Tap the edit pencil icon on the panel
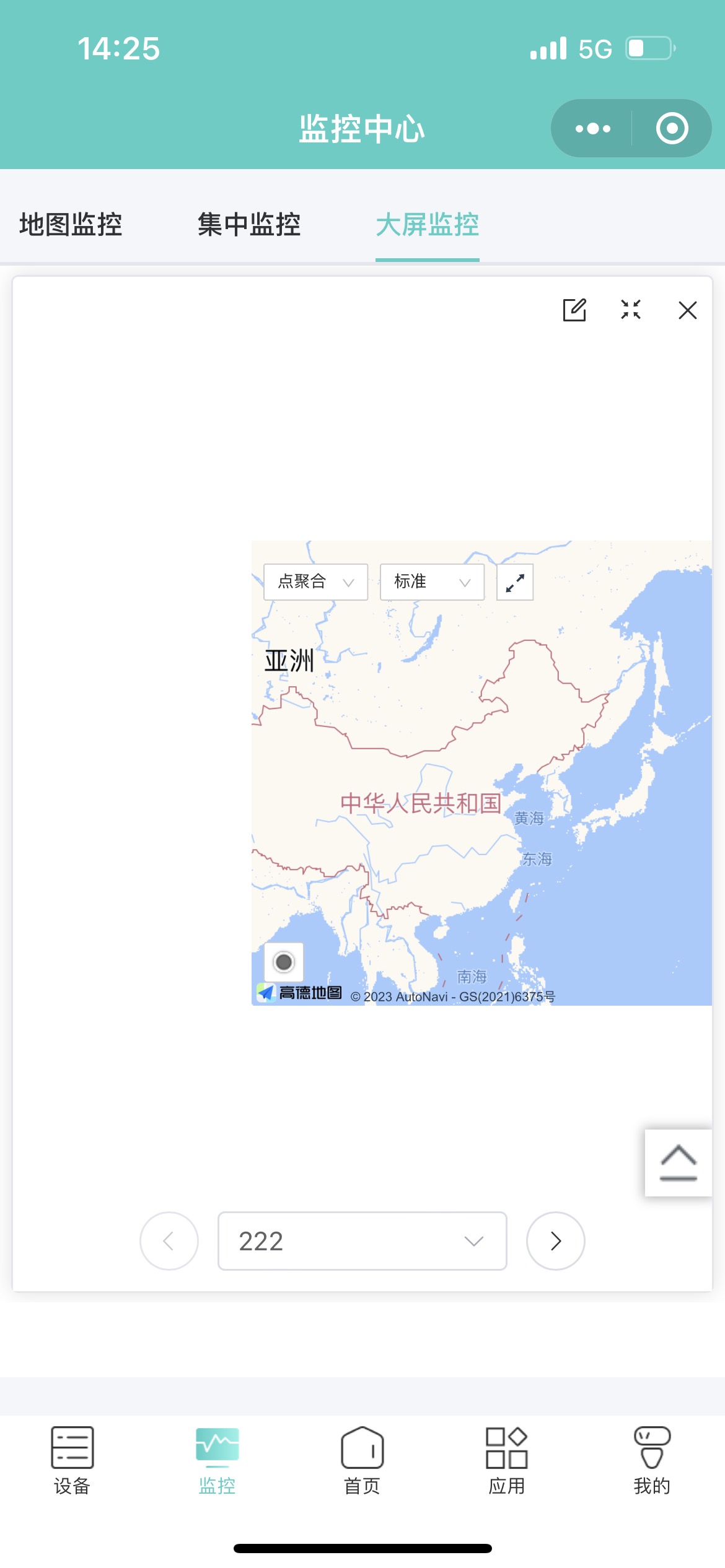The image size is (725, 1568). [x=574, y=310]
